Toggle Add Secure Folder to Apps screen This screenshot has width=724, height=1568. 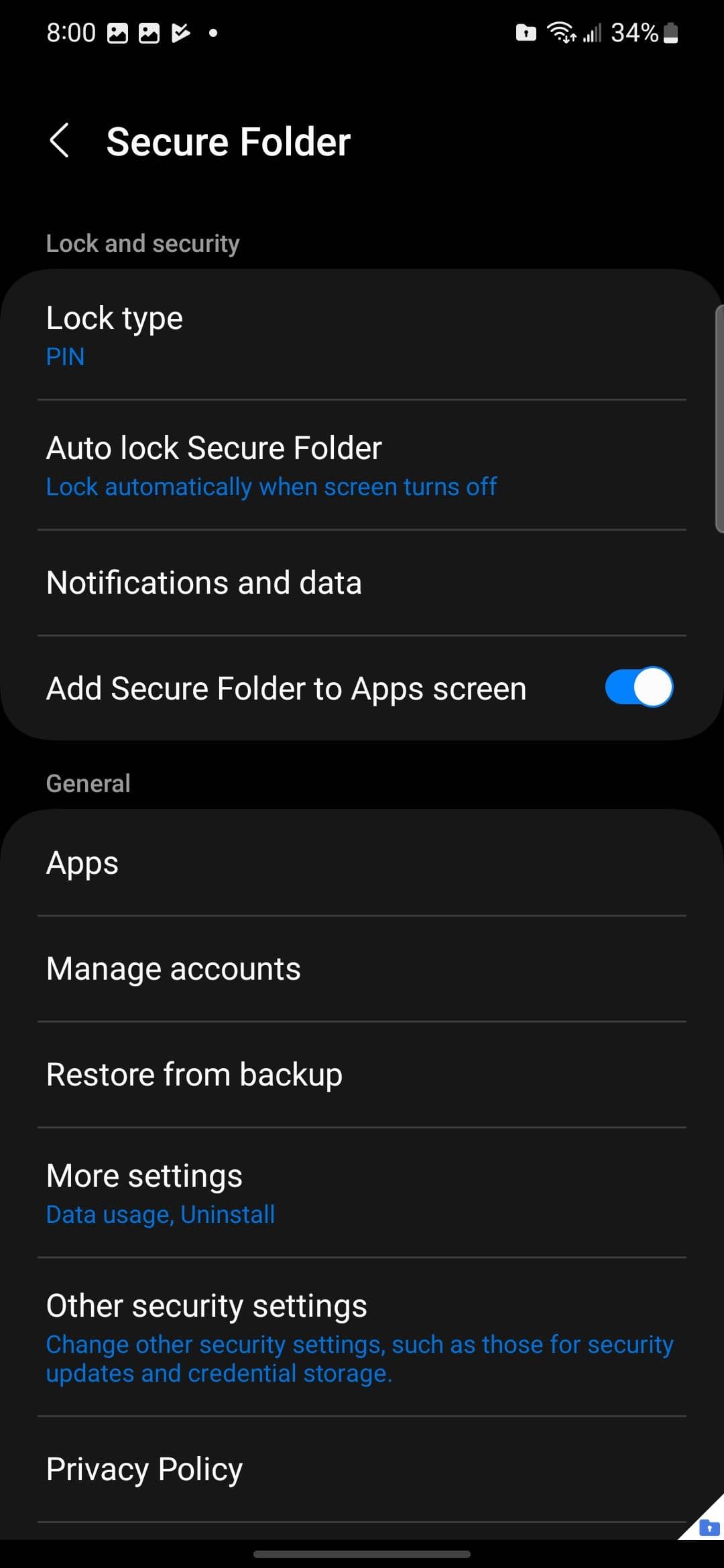[638, 688]
